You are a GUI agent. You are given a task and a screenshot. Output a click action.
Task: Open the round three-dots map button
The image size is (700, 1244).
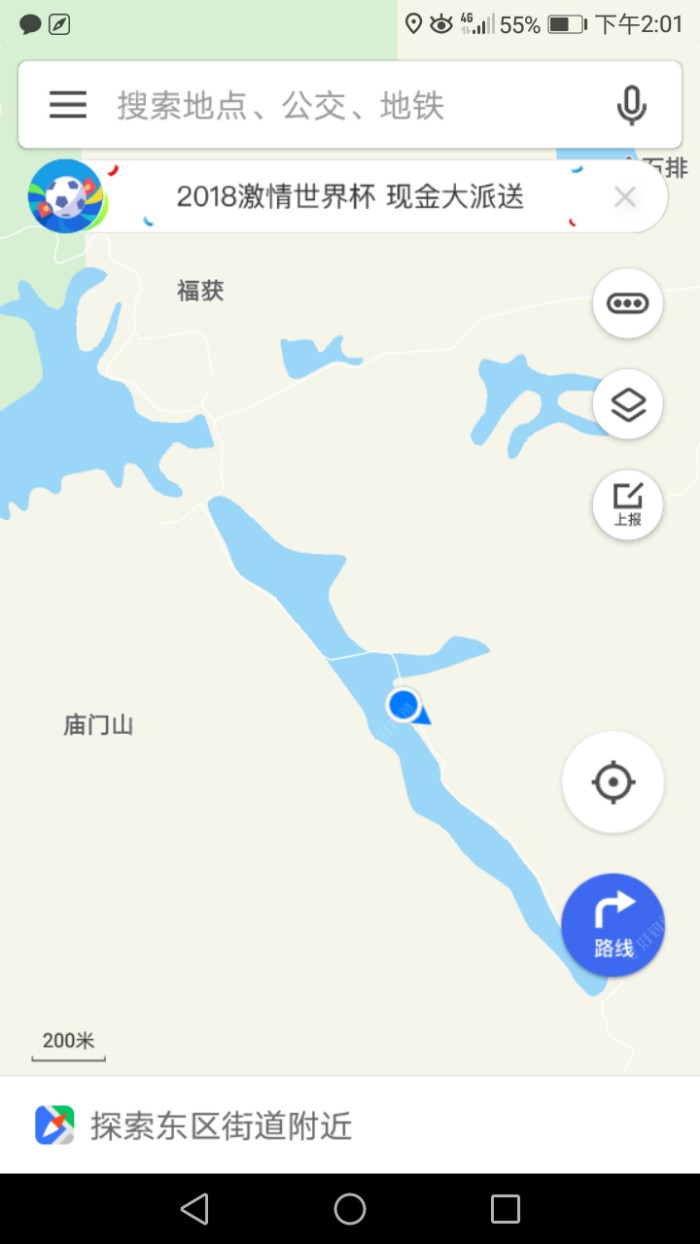(x=628, y=303)
